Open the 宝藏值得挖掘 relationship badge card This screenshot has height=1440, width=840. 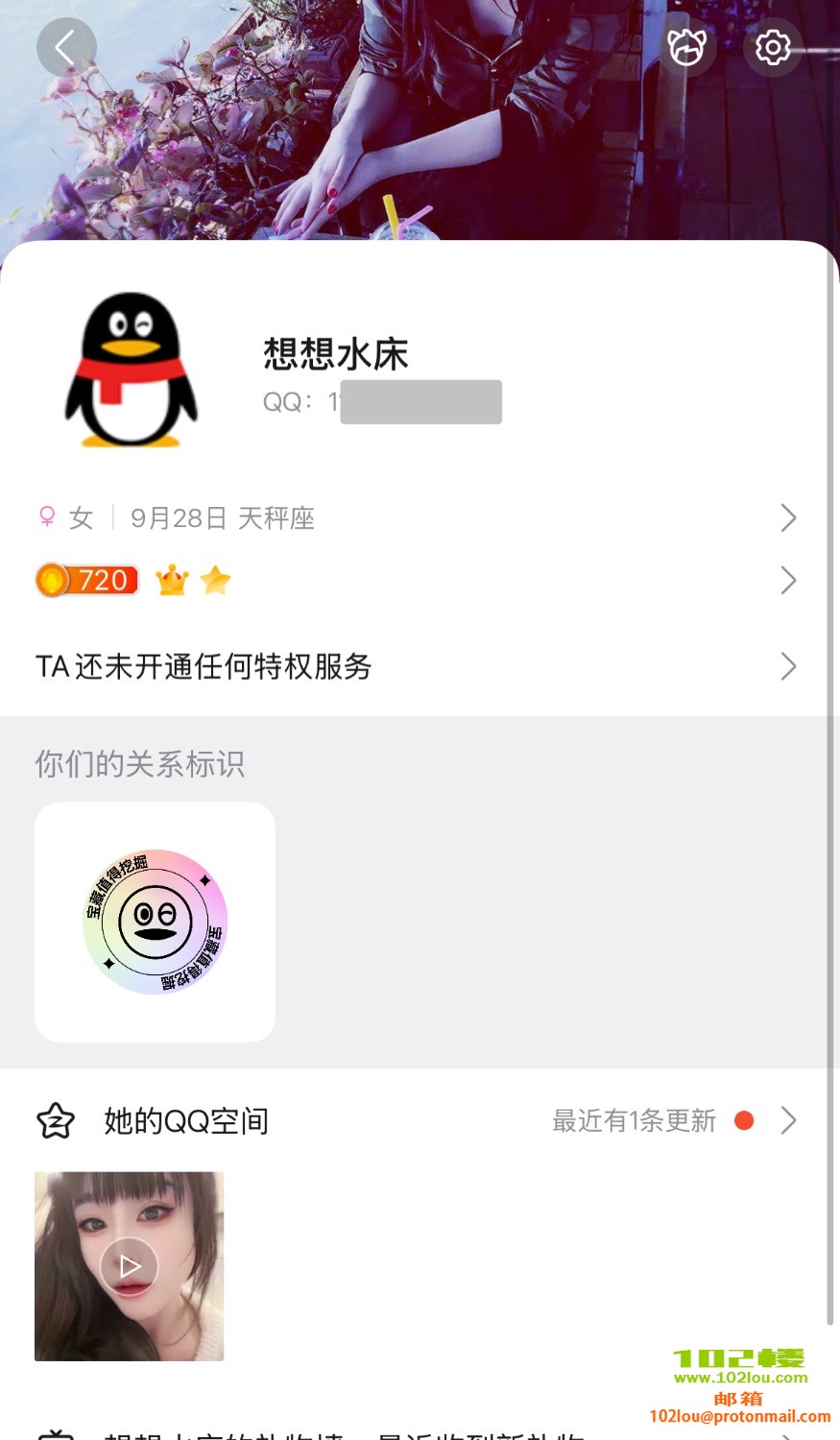(x=155, y=922)
